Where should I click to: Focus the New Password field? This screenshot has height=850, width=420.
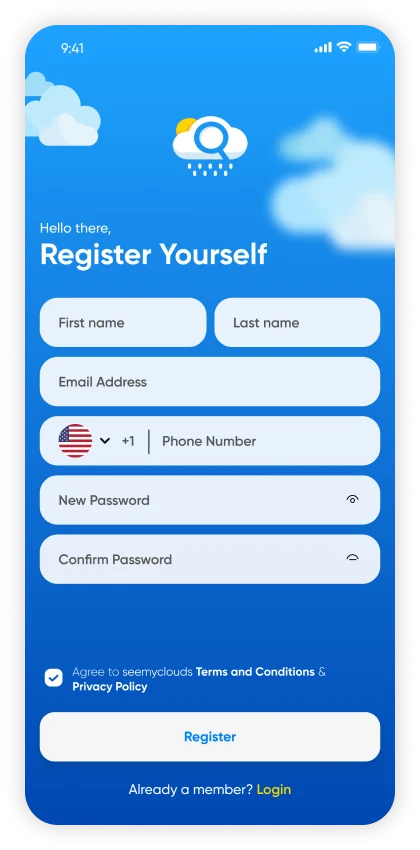210,500
